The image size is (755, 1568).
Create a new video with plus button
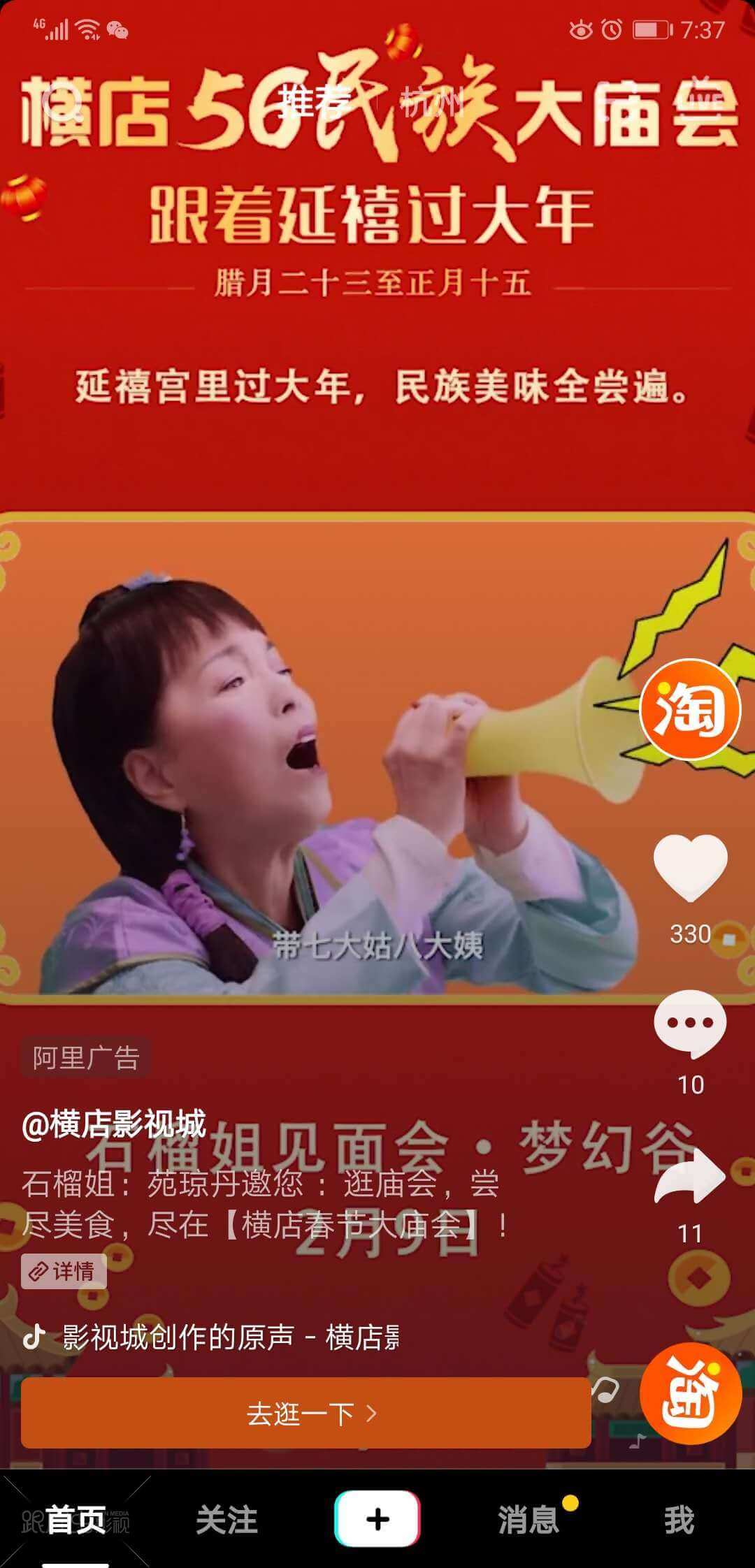tap(377, 1519)
